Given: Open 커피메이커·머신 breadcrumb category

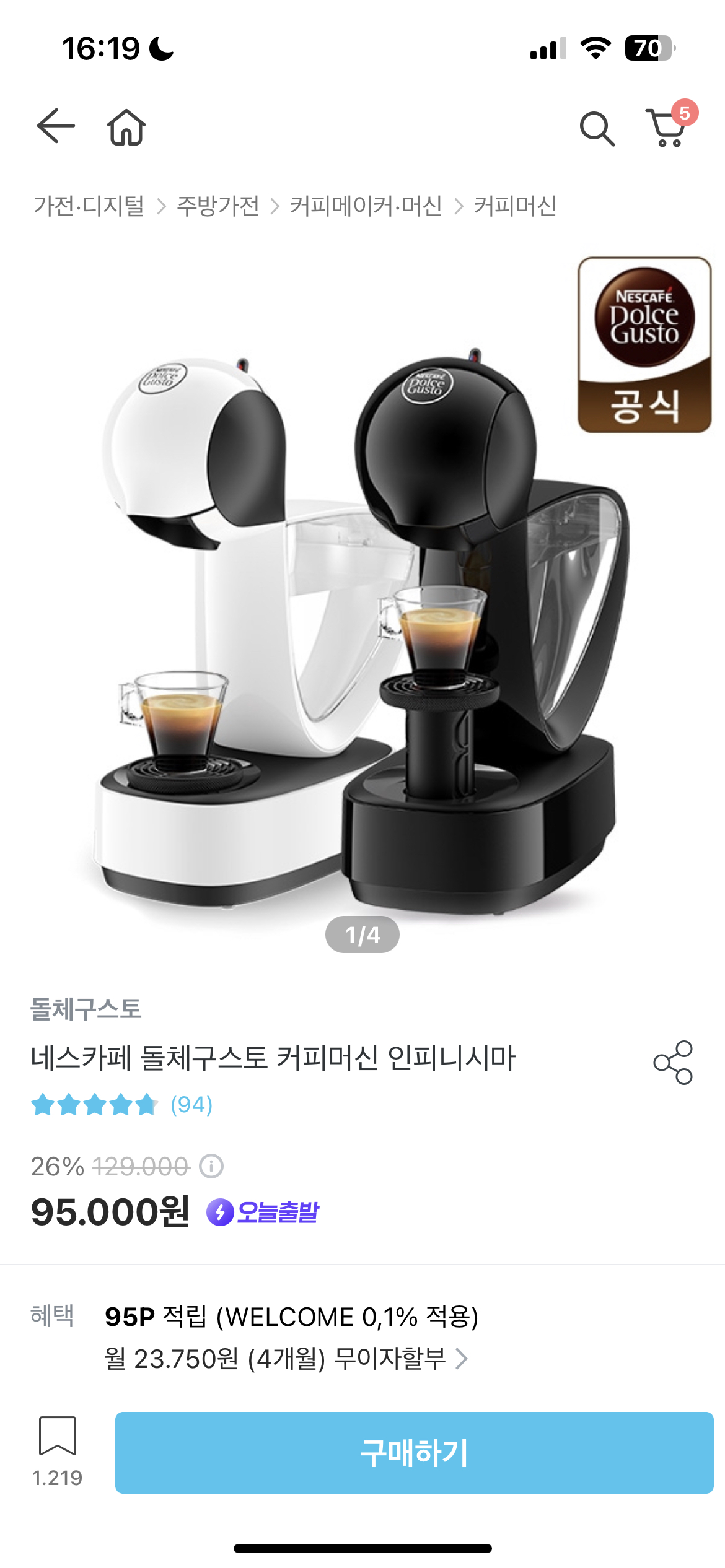Looking at the screenshot, I should (366, 206).
